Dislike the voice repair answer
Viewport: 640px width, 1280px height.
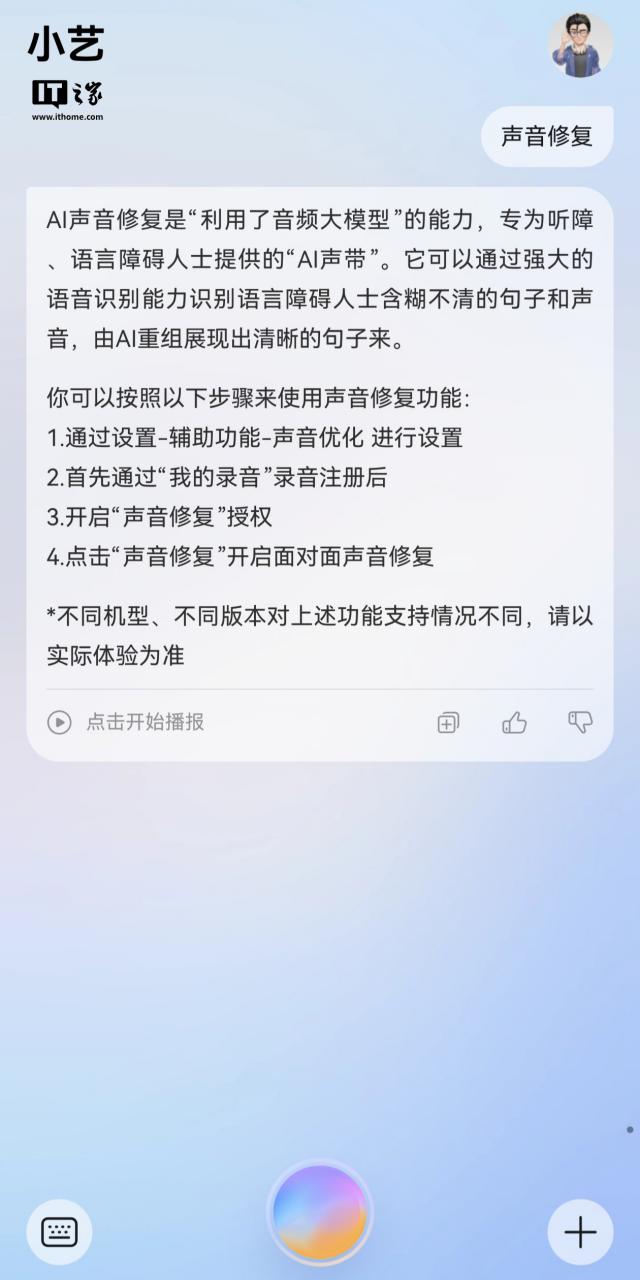(580, 722)
